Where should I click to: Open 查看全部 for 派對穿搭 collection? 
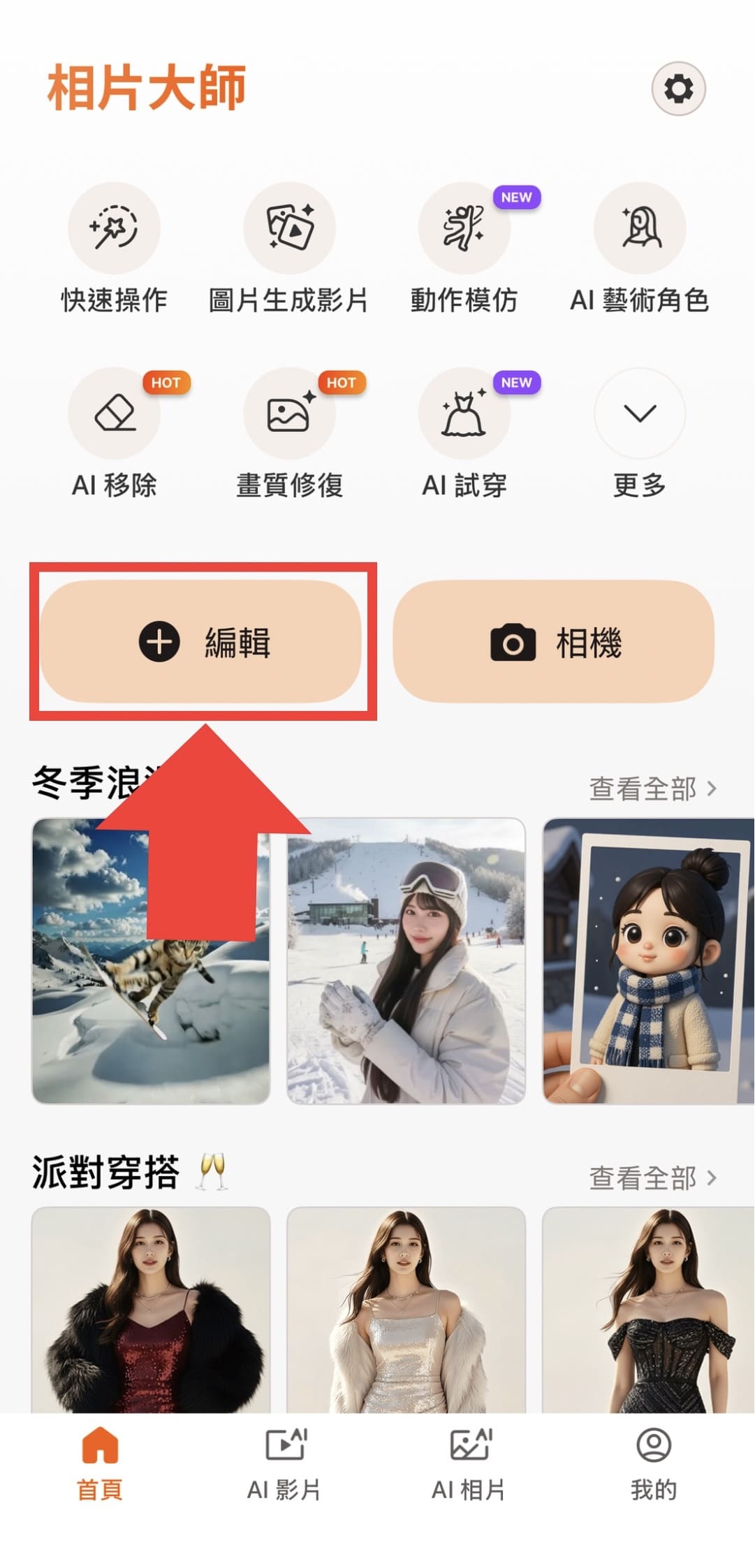coord(650,1178)
